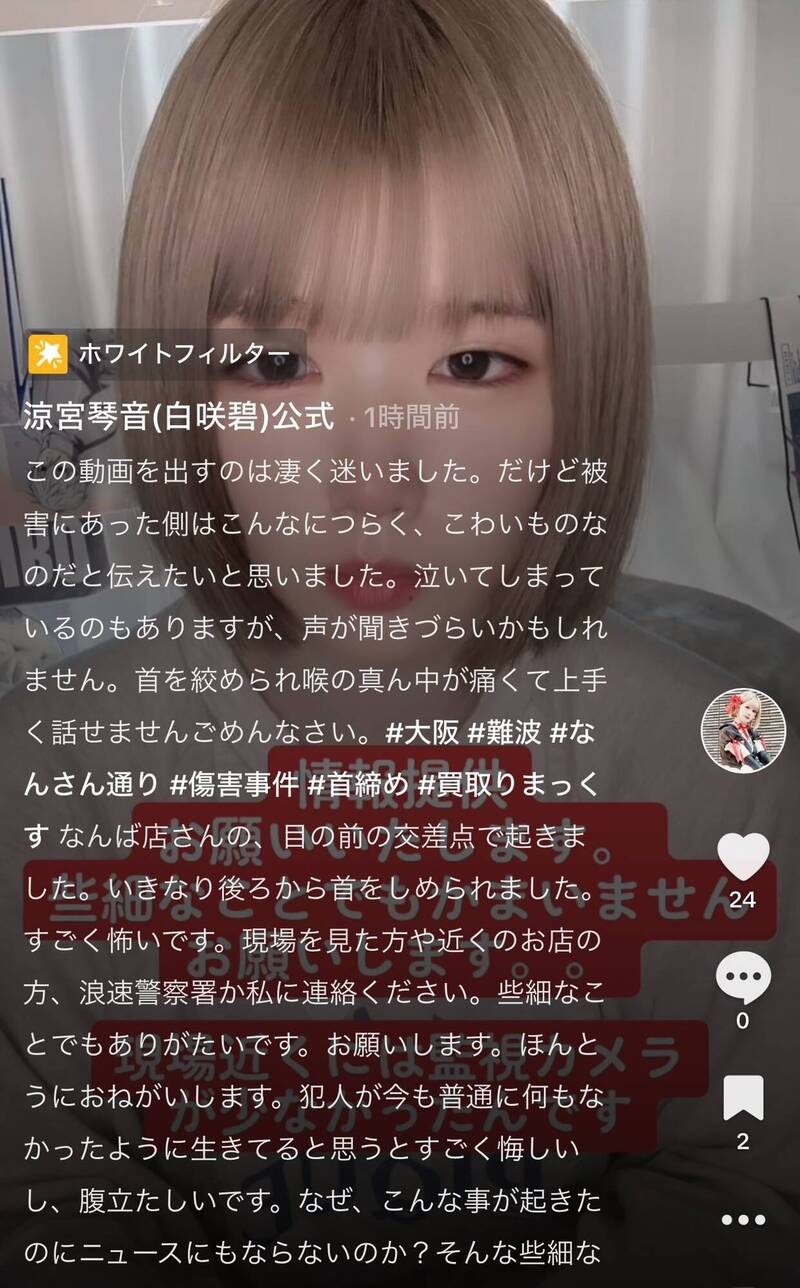Screen dimensions: 800x1288
Task: Open hashtag #首締め
Action: pyautogui.click(x=358, y=785)
